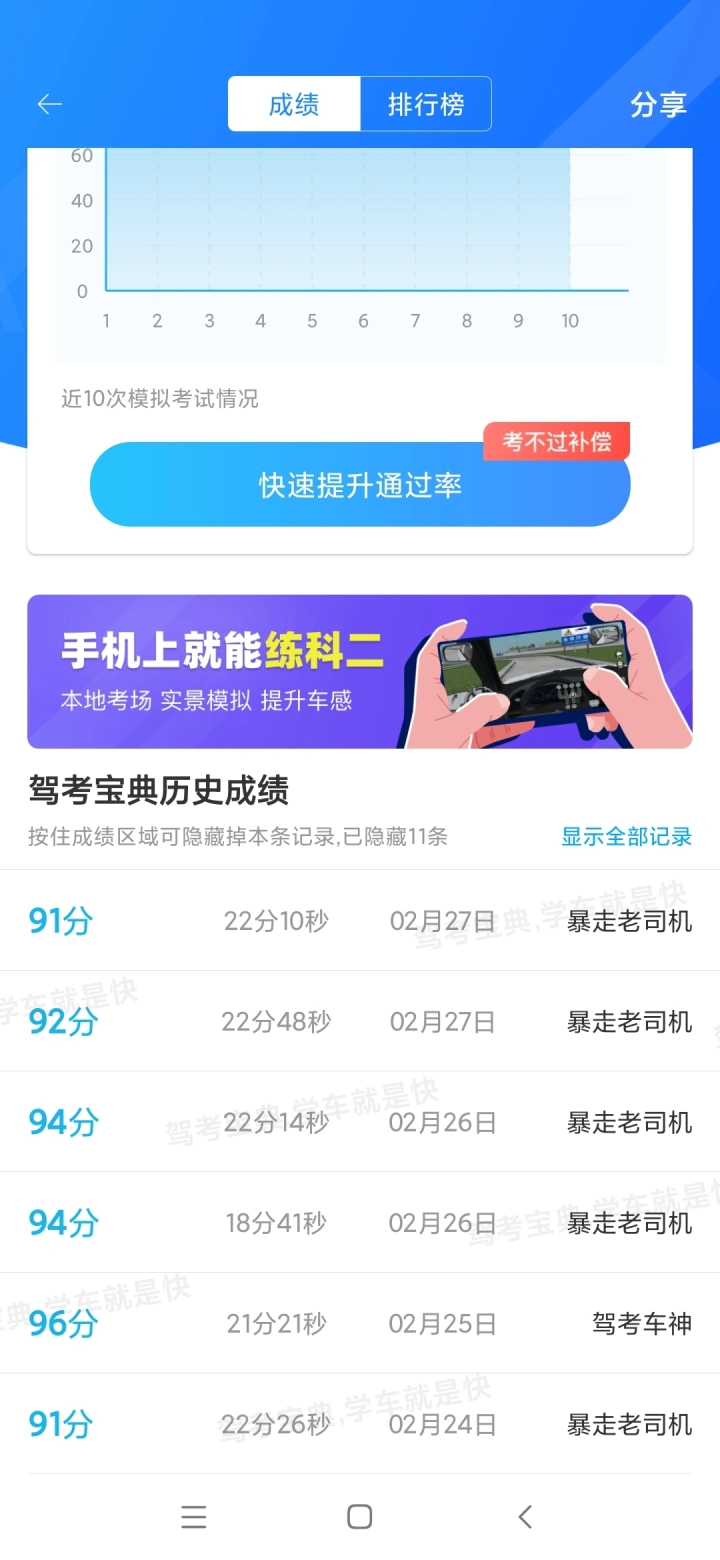Open recent apps from navigation bar
Screen dimensions: 720x1560
coord(194,1517)
